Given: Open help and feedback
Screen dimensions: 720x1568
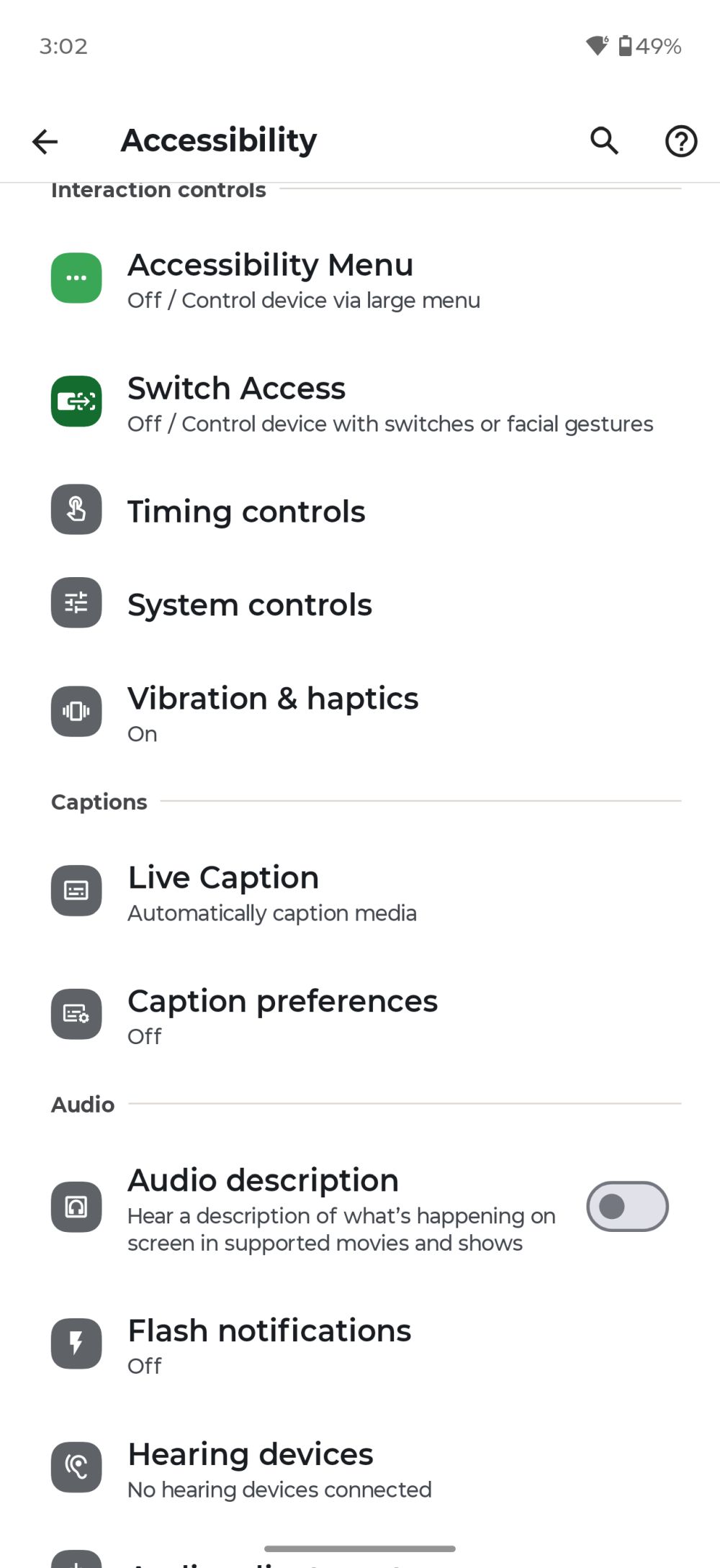Looking at the screenshot, I should [x=680, y=141].
